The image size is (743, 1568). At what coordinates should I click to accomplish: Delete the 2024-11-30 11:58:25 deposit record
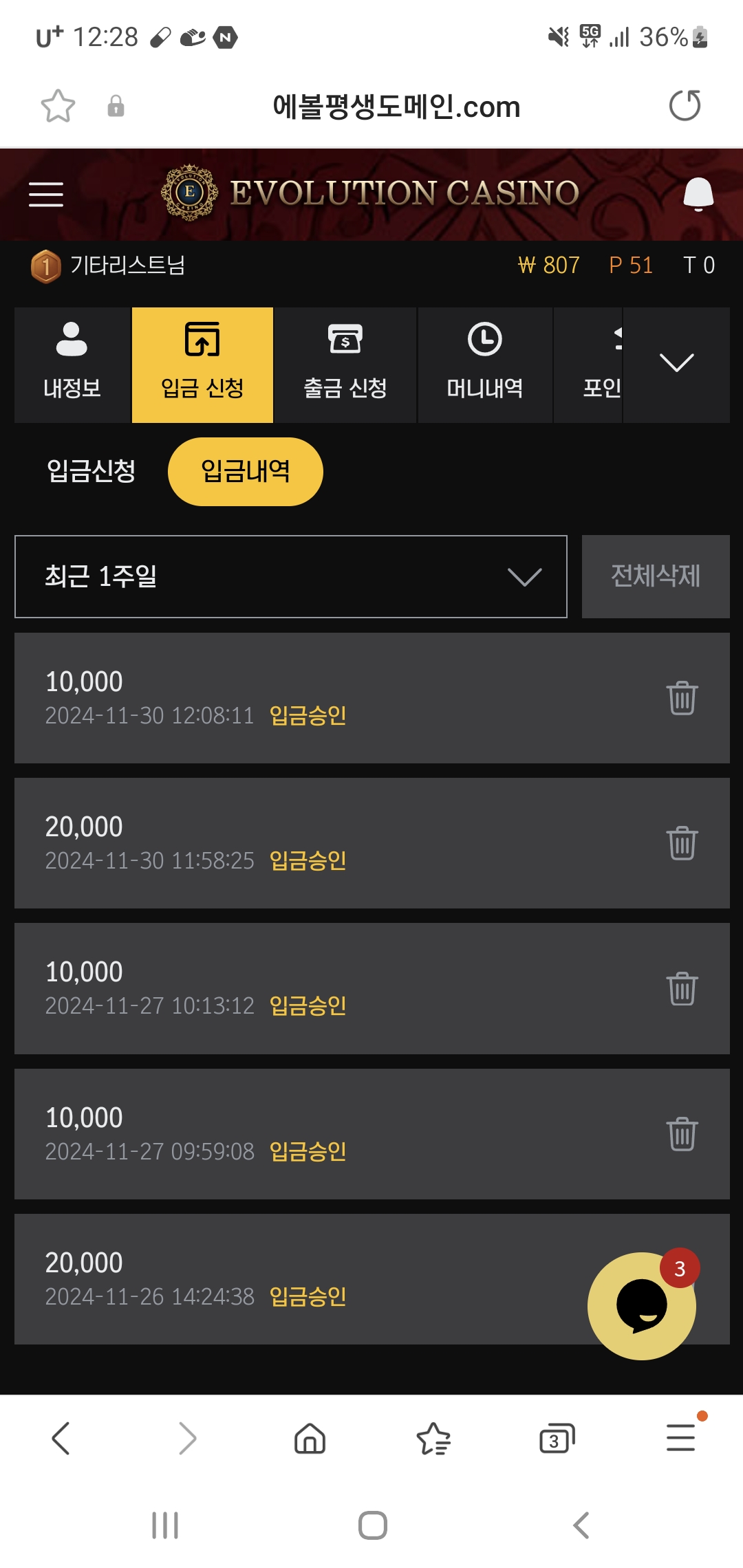(682, 843)
